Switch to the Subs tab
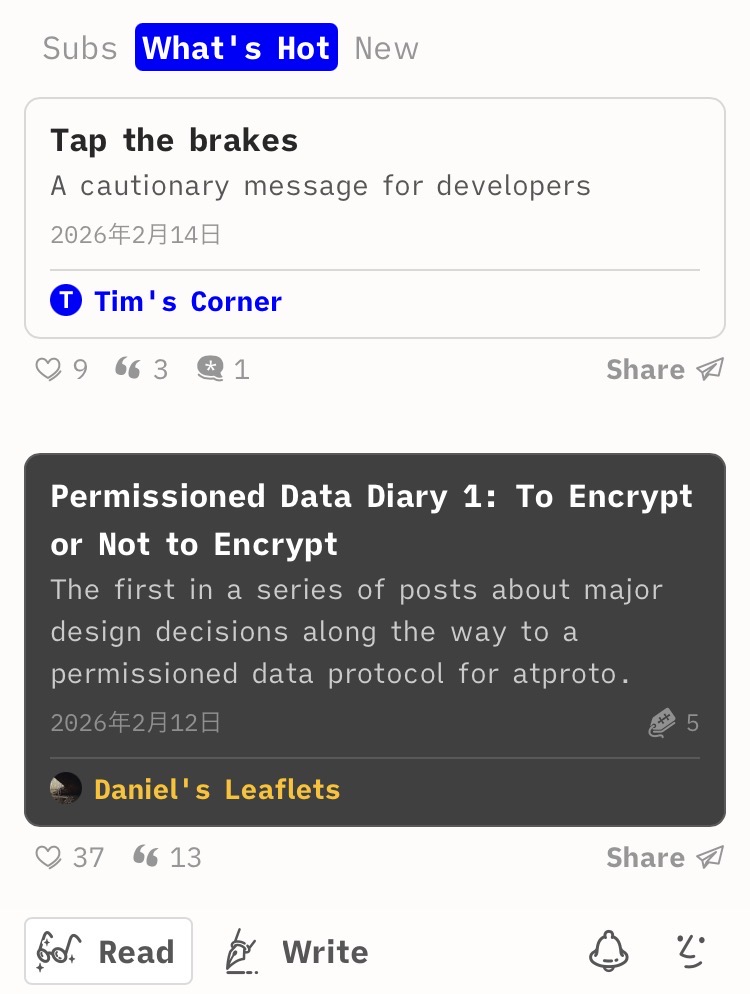 coord(80,48)
